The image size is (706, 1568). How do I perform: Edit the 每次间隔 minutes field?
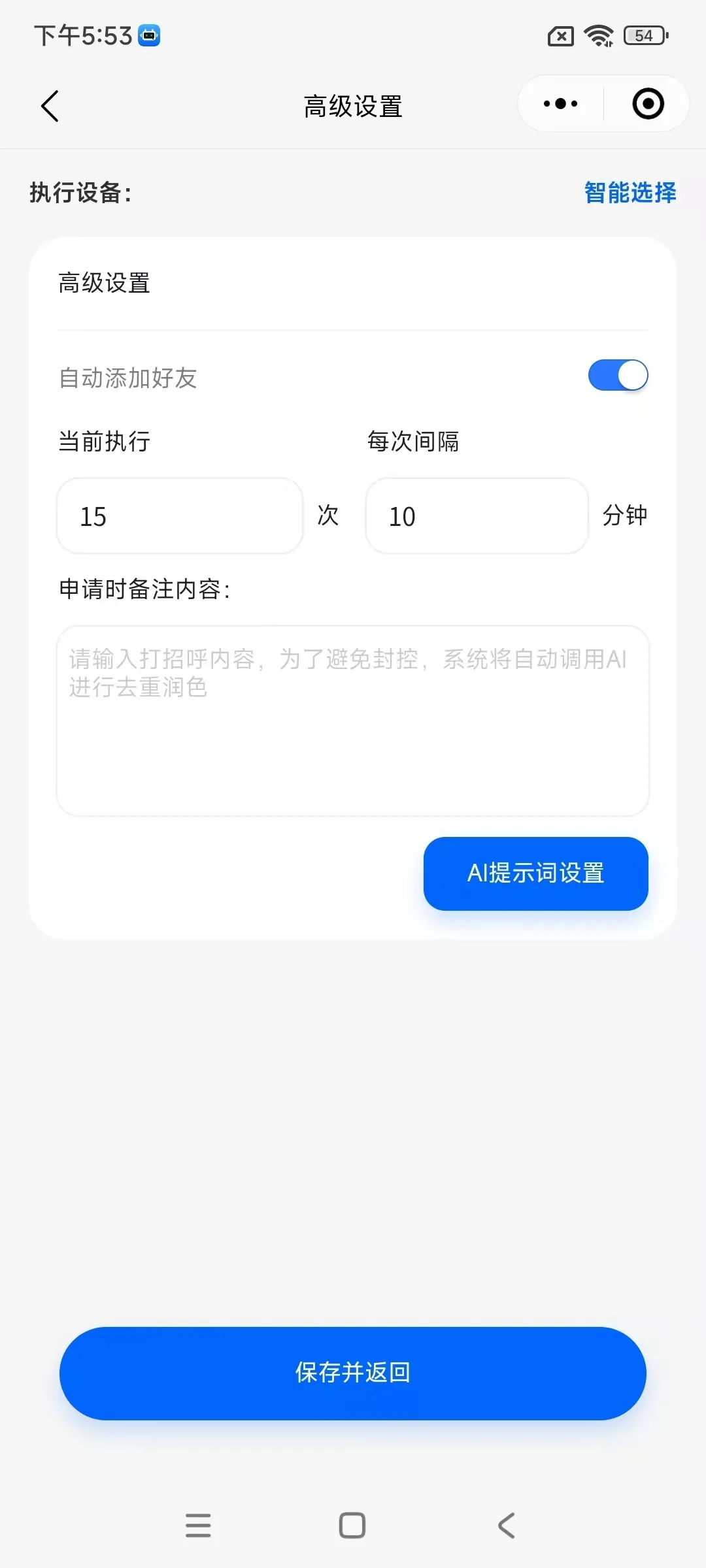477,516
